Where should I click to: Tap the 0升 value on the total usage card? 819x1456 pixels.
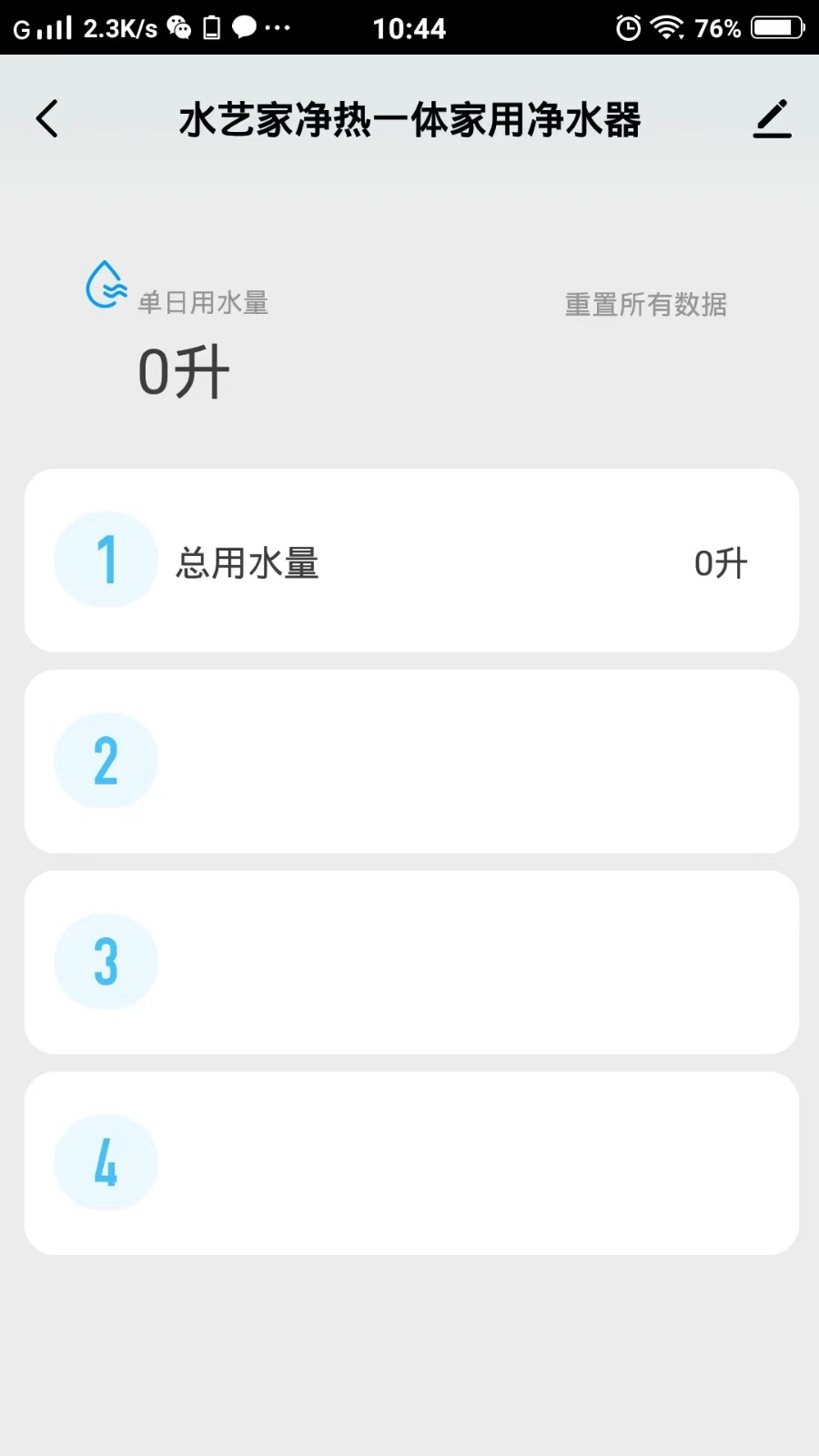(720, 562)
